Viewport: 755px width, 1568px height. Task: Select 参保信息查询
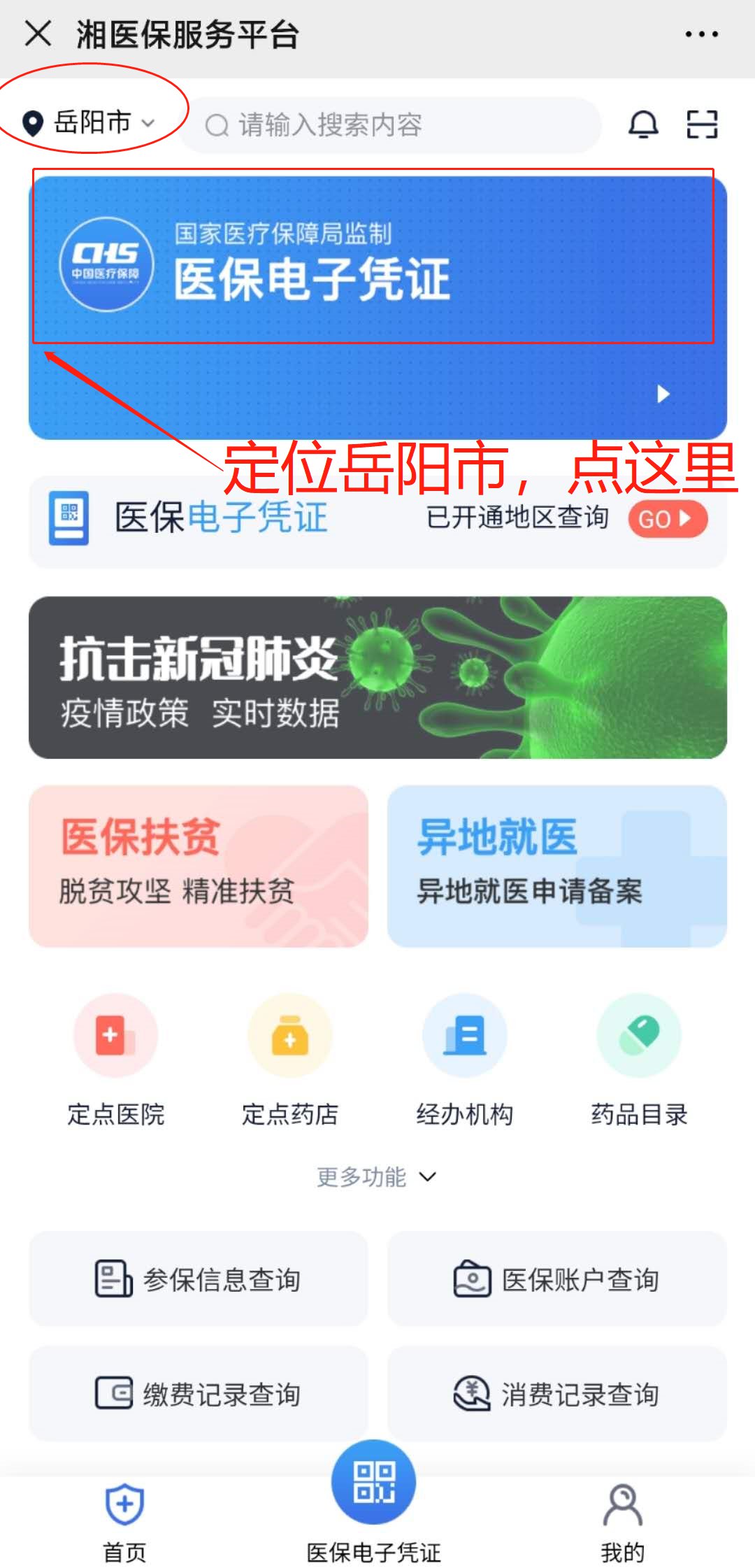(199, 1278)
